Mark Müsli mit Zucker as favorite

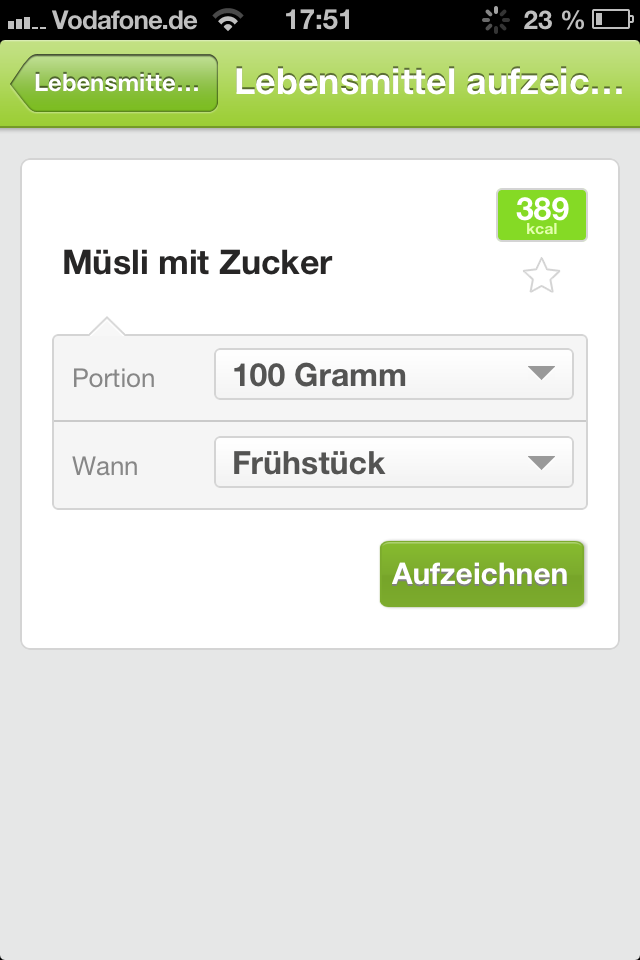pos(541,277)
